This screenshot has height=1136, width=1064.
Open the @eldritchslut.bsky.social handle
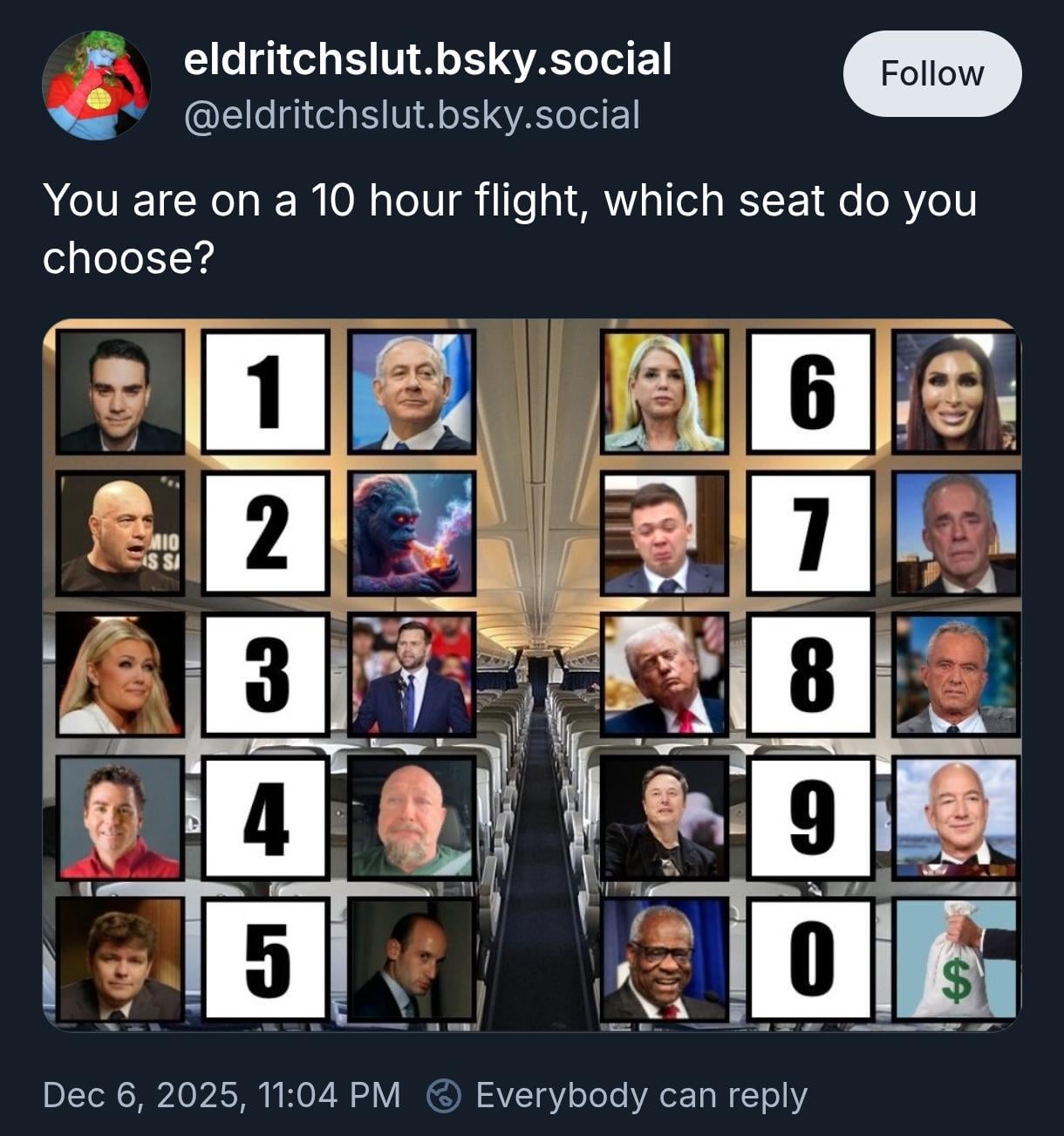(412, 115)
